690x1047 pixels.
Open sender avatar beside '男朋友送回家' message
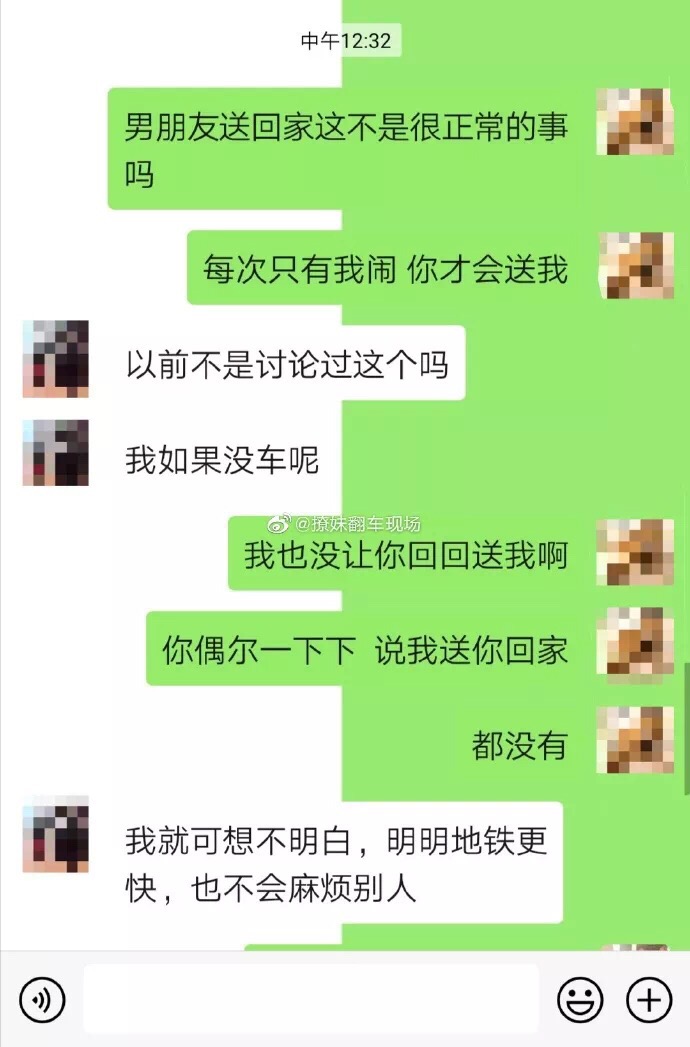click(635, 122)
